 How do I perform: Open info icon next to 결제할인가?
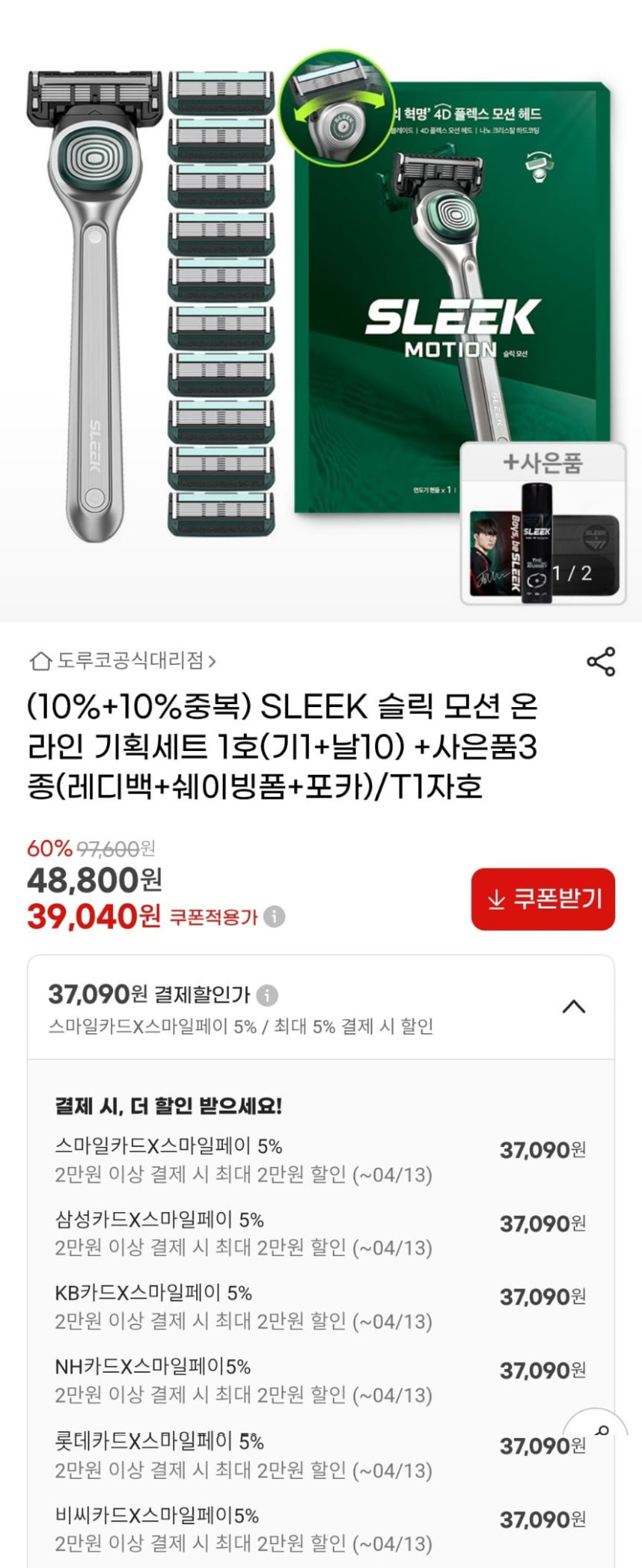coord(267,995)
